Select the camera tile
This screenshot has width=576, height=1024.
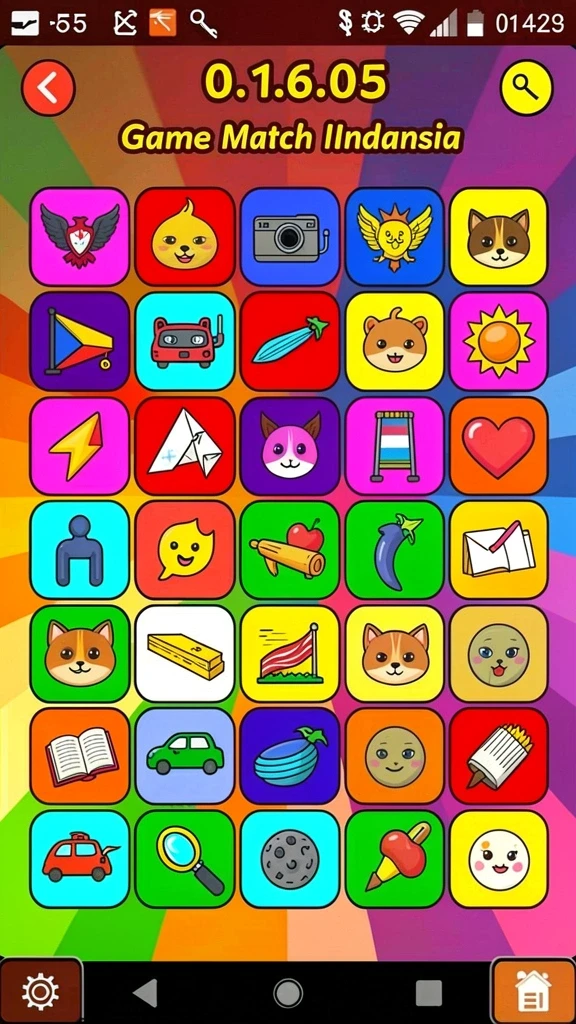(x=289, y=236)
